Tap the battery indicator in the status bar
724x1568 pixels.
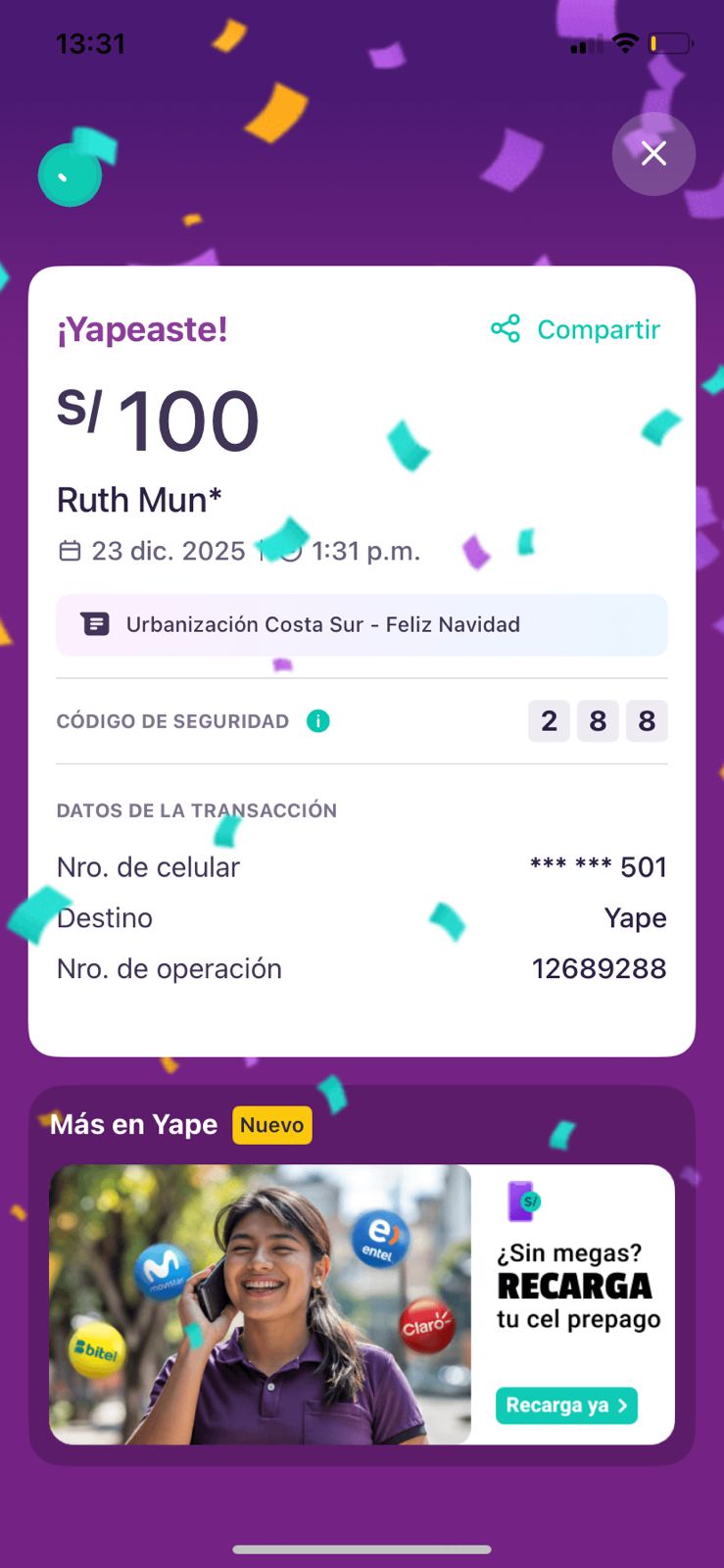(667, 43)
